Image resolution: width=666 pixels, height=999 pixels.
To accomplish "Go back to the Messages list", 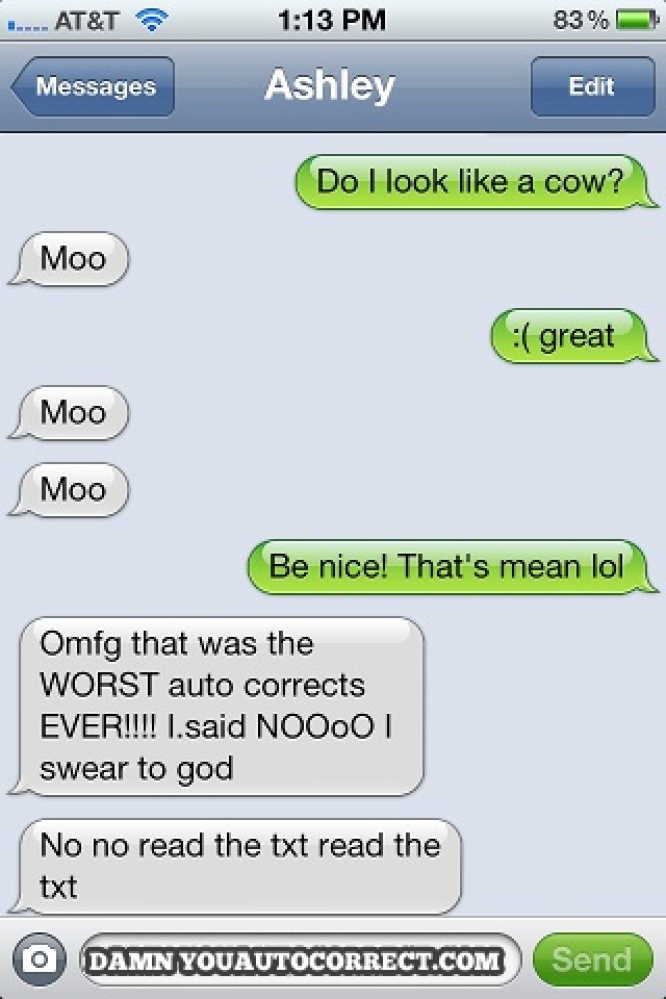I will (93, 87).
